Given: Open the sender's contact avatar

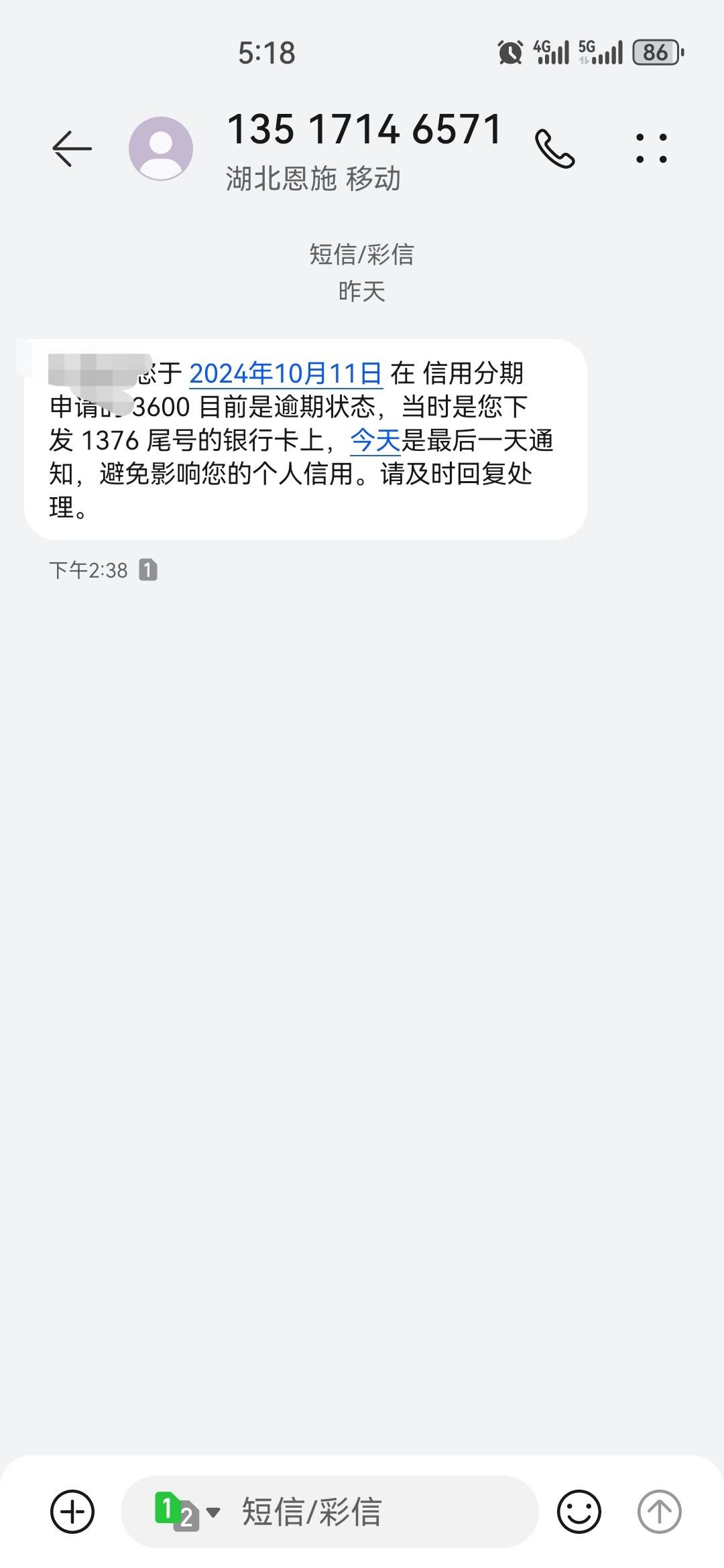Looking at the screenshot, I should point(161,148).
